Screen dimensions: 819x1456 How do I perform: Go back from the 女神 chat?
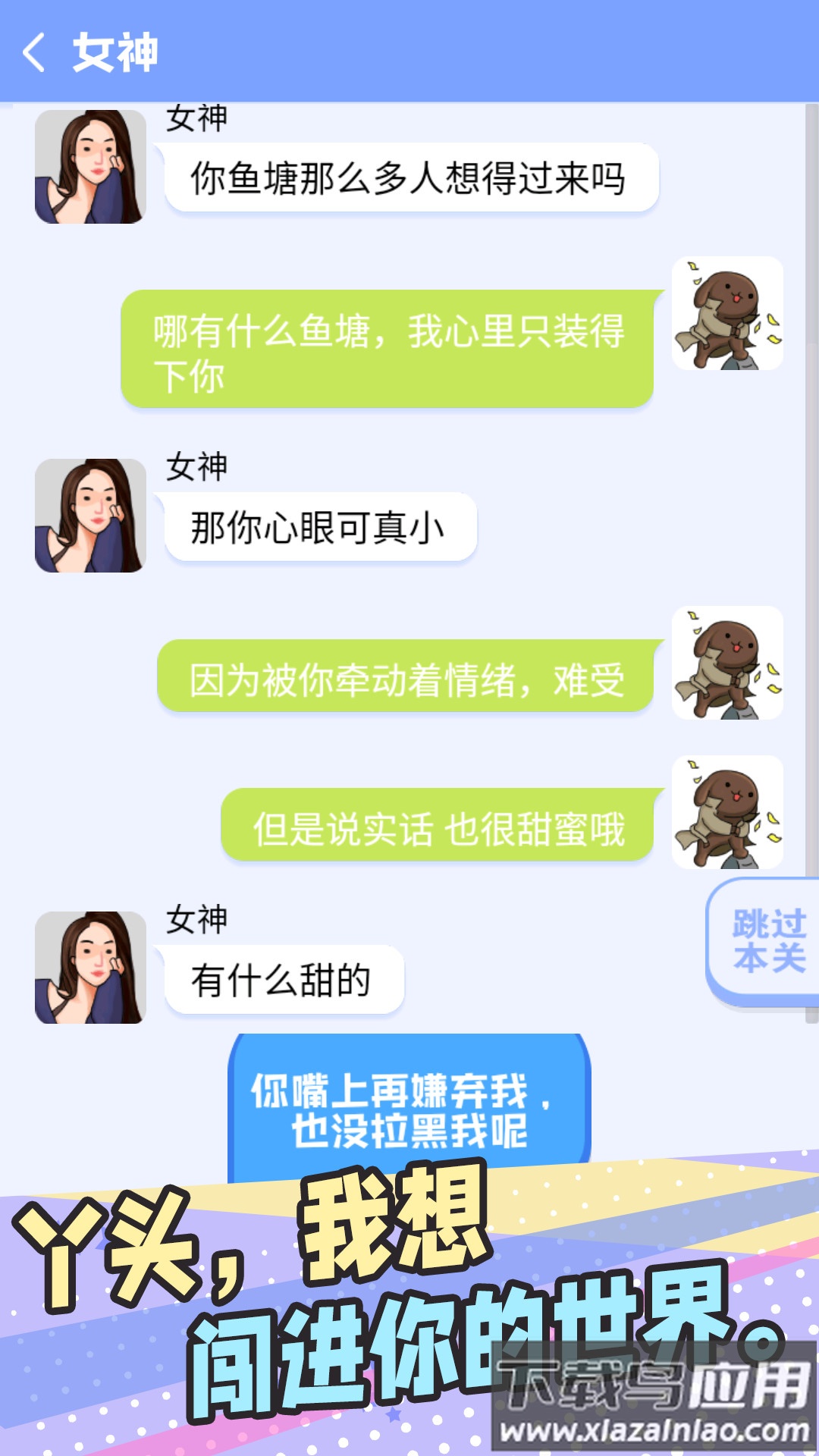(34, 52)
